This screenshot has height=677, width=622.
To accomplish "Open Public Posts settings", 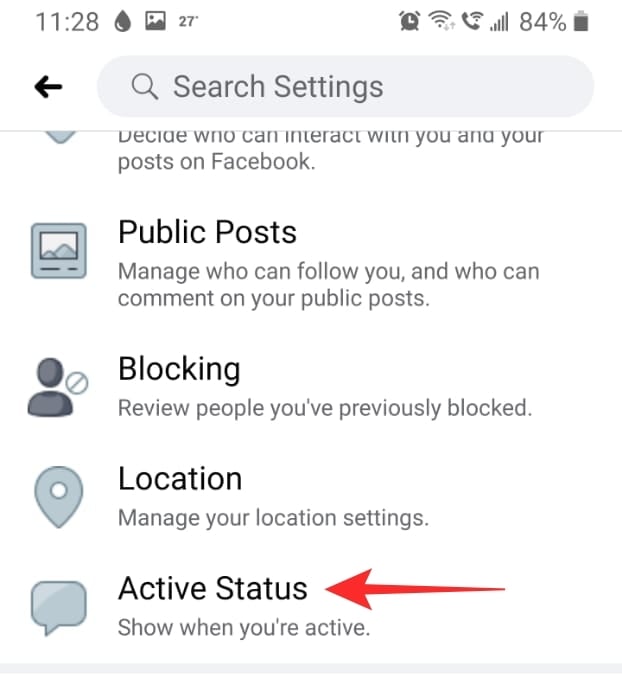I will pos(207,233).
